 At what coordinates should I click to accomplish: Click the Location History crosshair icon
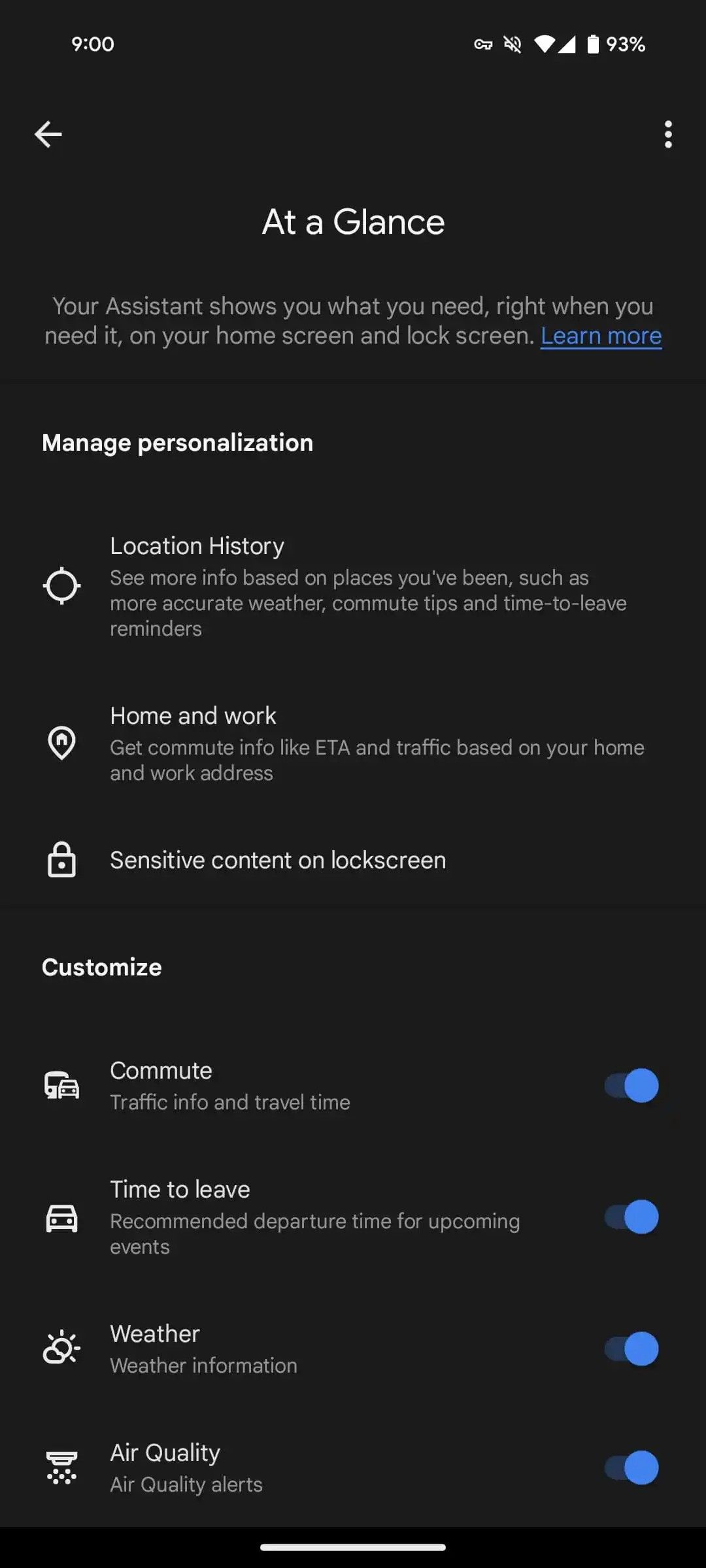(61, 585)
